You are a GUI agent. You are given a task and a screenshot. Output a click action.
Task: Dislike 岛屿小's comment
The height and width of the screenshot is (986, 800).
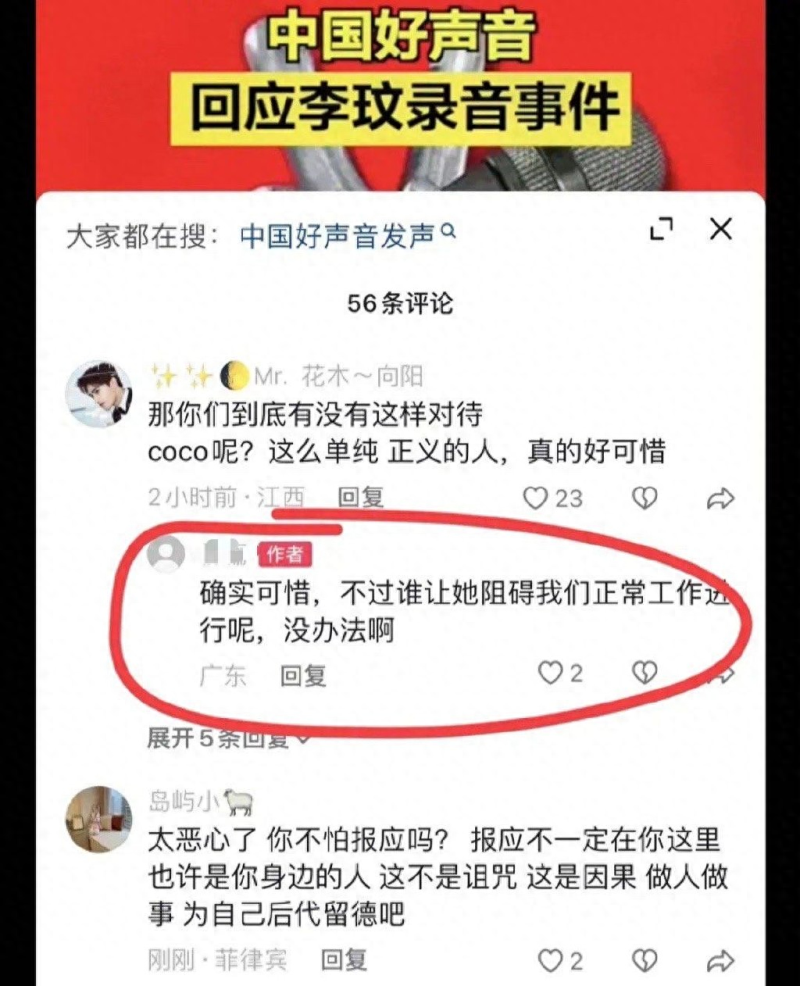tap(645, 961)
